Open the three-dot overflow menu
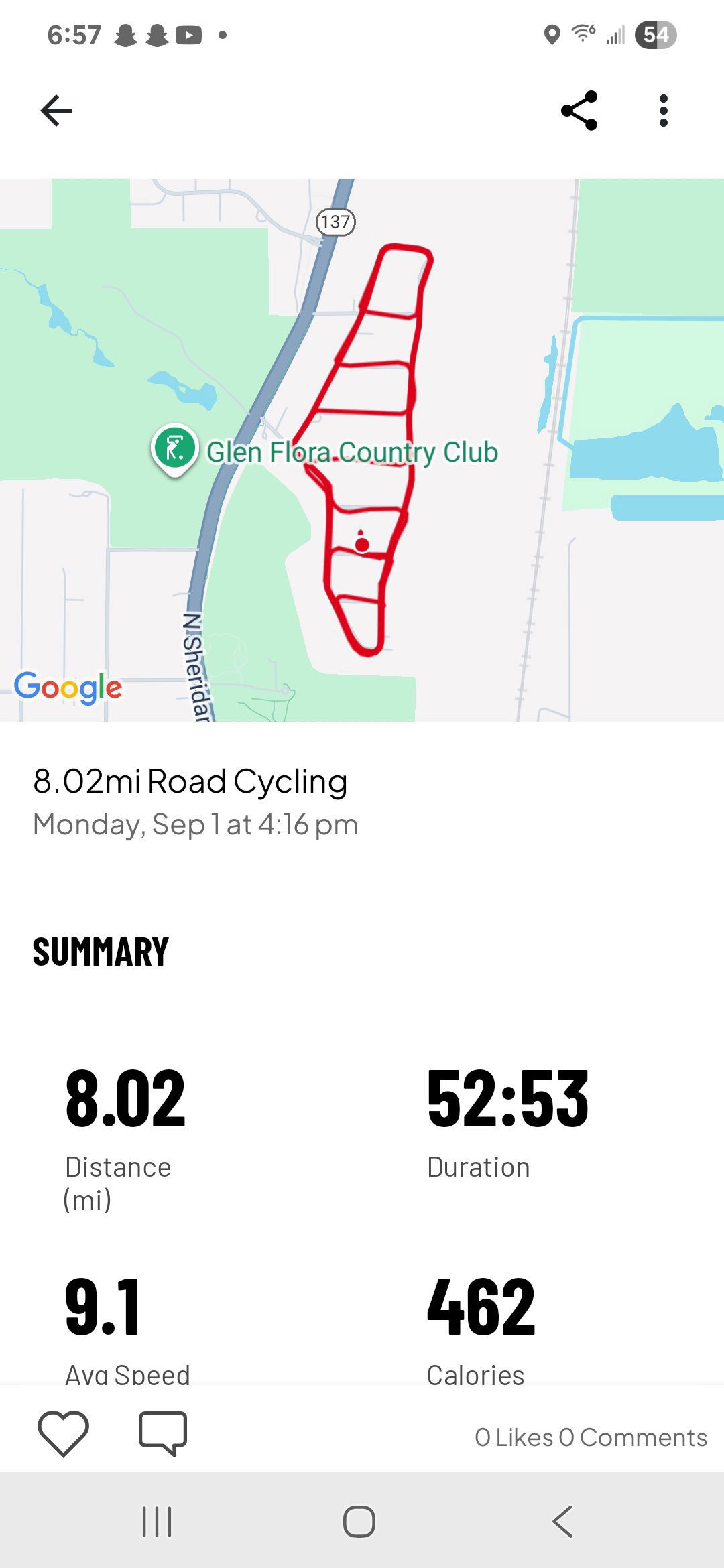Viewport: 724px width, 1568px height. pyautogui.click(x=663, y=111)
